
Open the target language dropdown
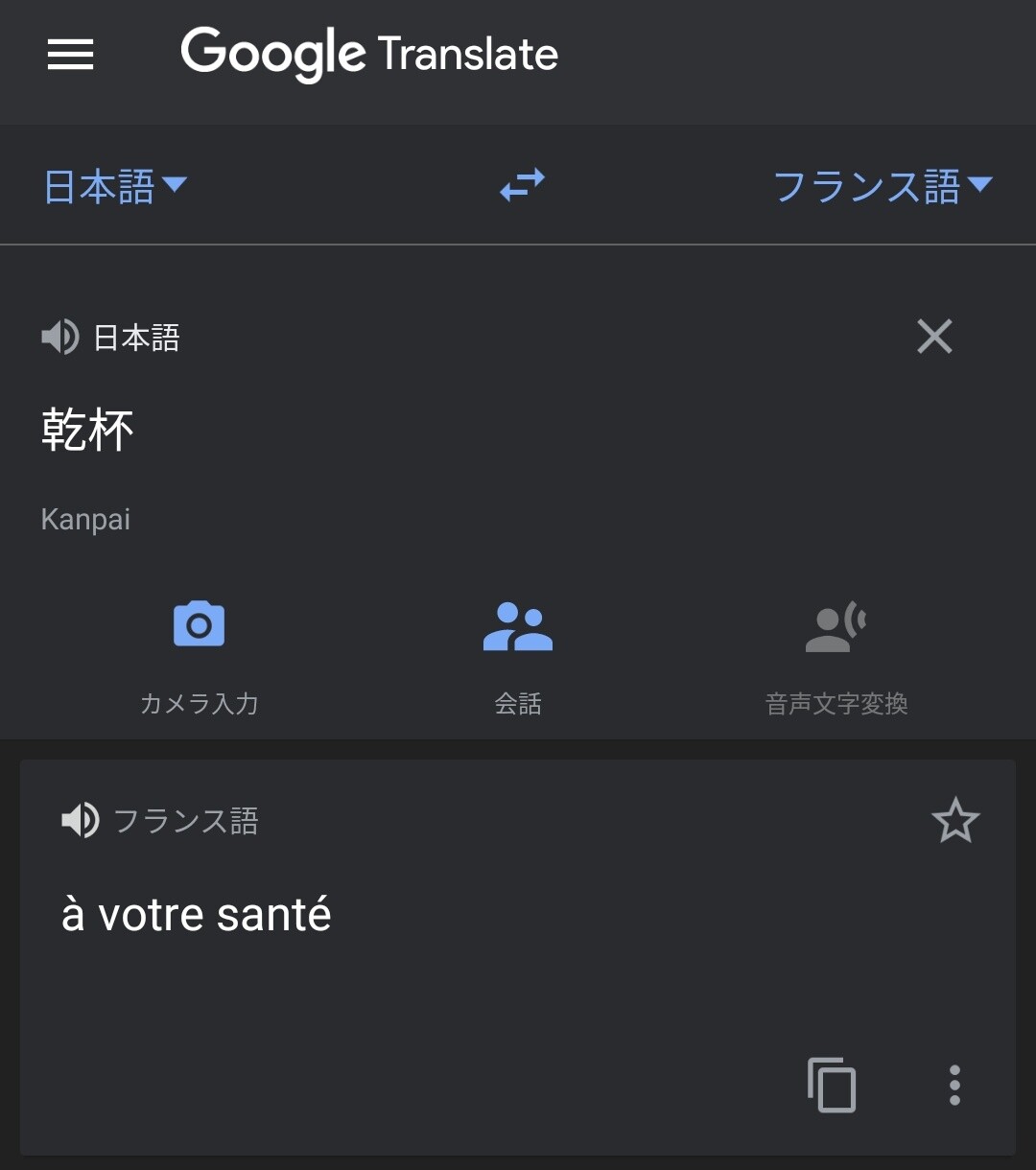coord(881,185)
